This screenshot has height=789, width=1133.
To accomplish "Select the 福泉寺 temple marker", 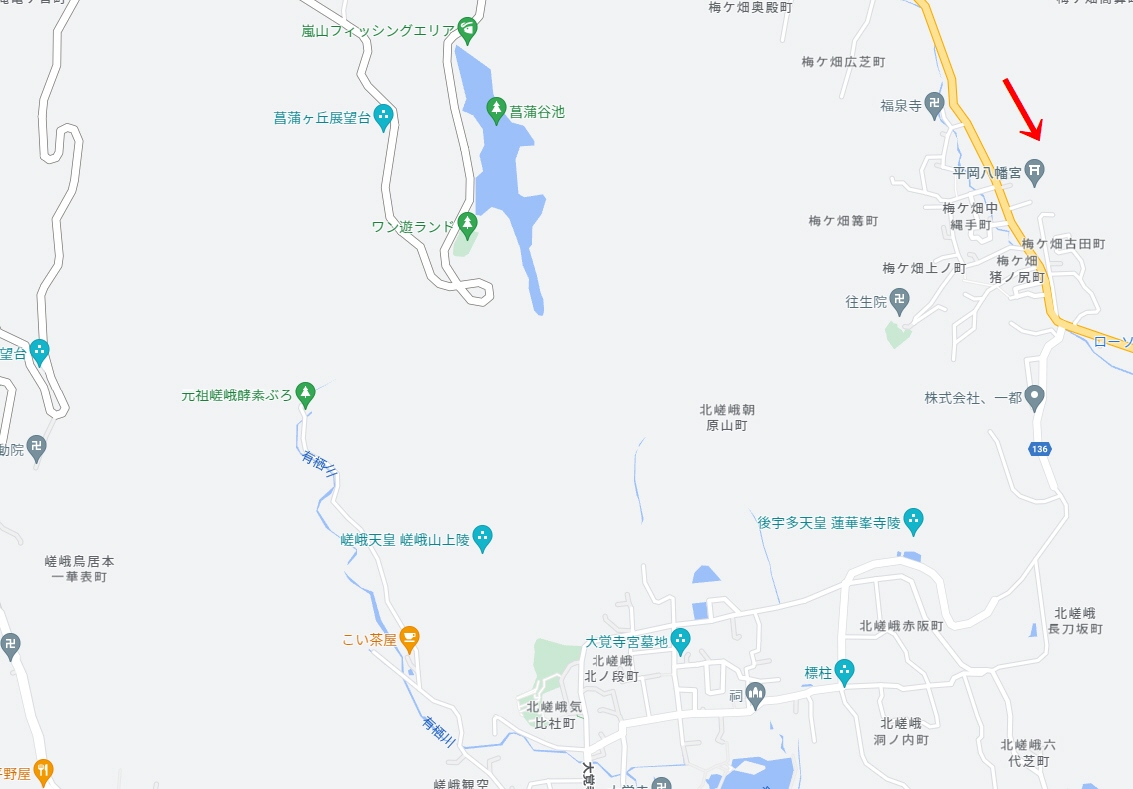I will 934,102.
